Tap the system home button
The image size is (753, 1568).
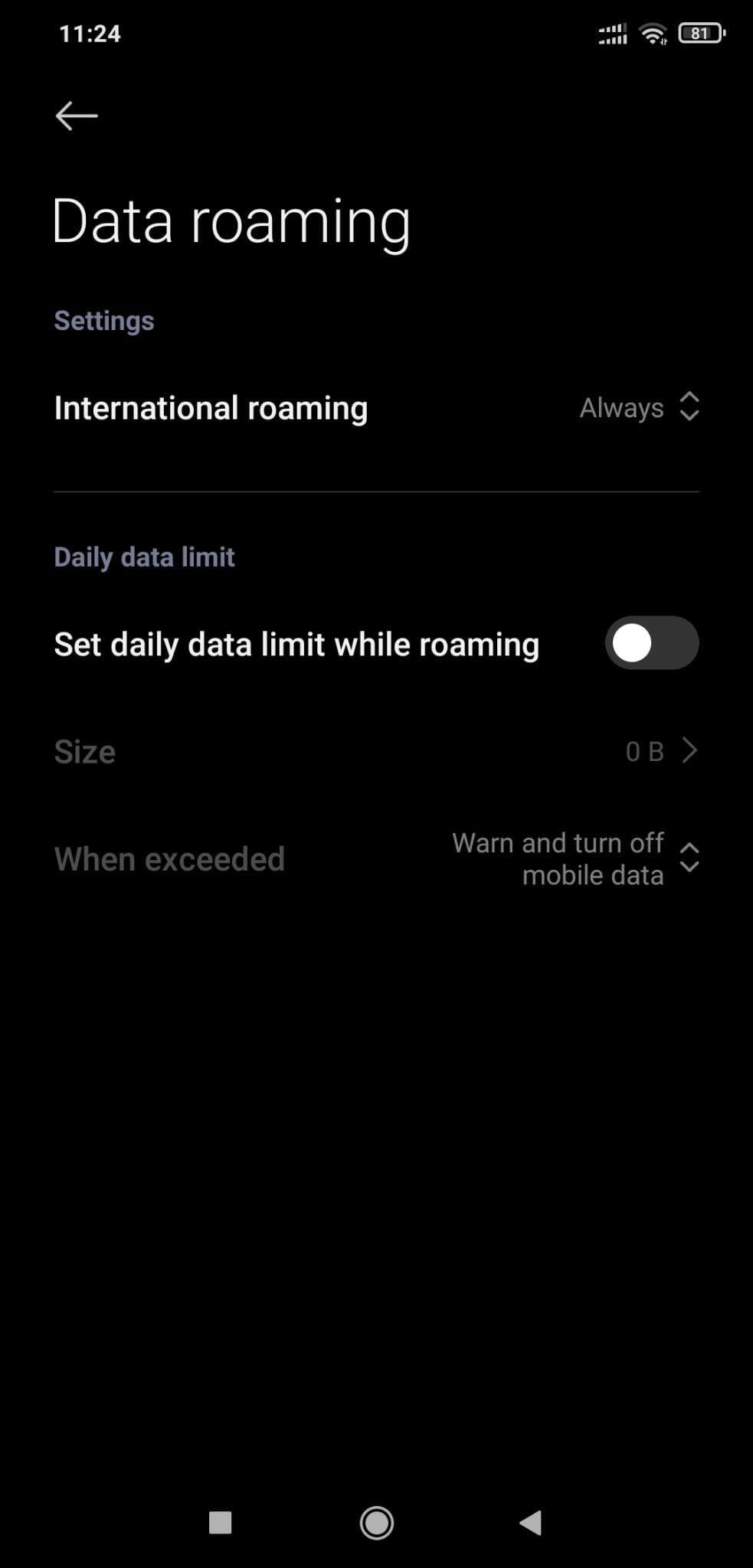click(376, 1523)
